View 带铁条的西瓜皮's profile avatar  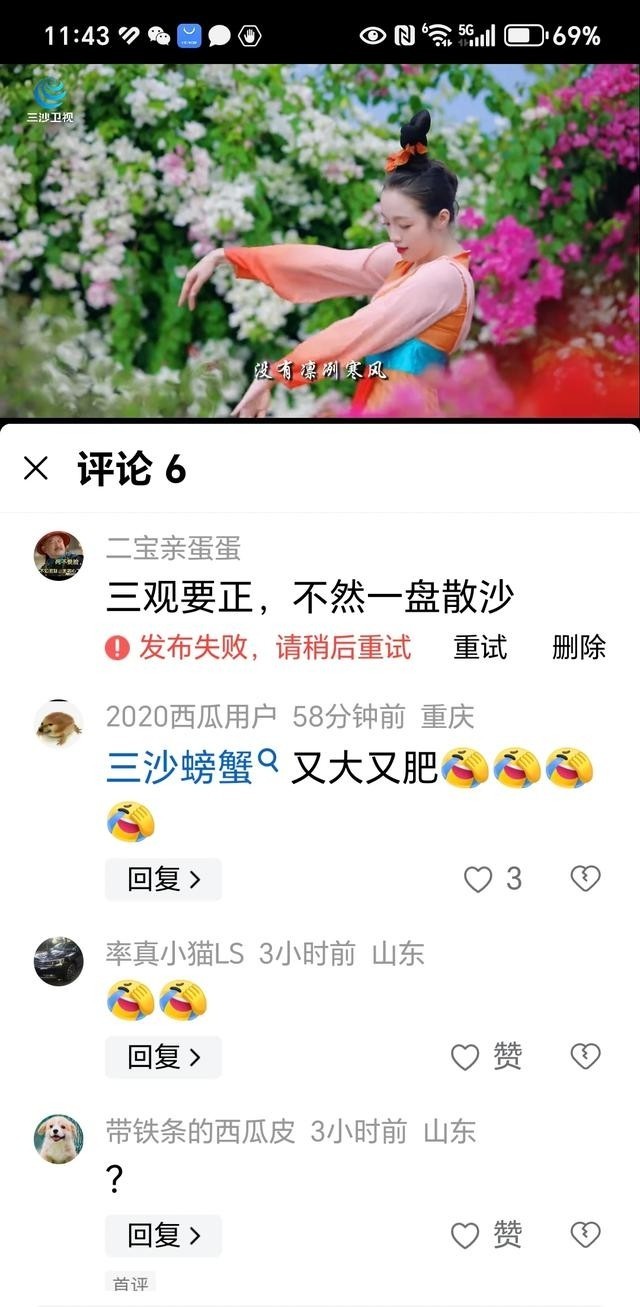[x=59, y=1139]
